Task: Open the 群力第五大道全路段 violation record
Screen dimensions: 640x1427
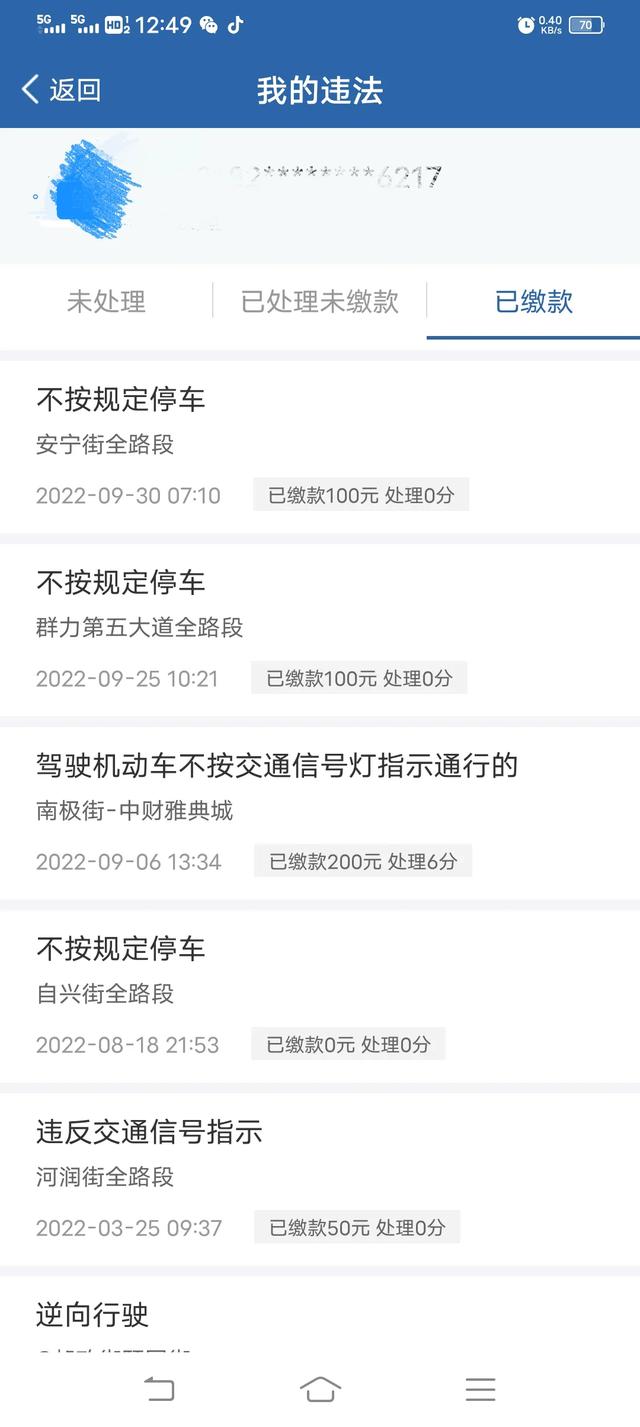Action: tap(320, 630)
